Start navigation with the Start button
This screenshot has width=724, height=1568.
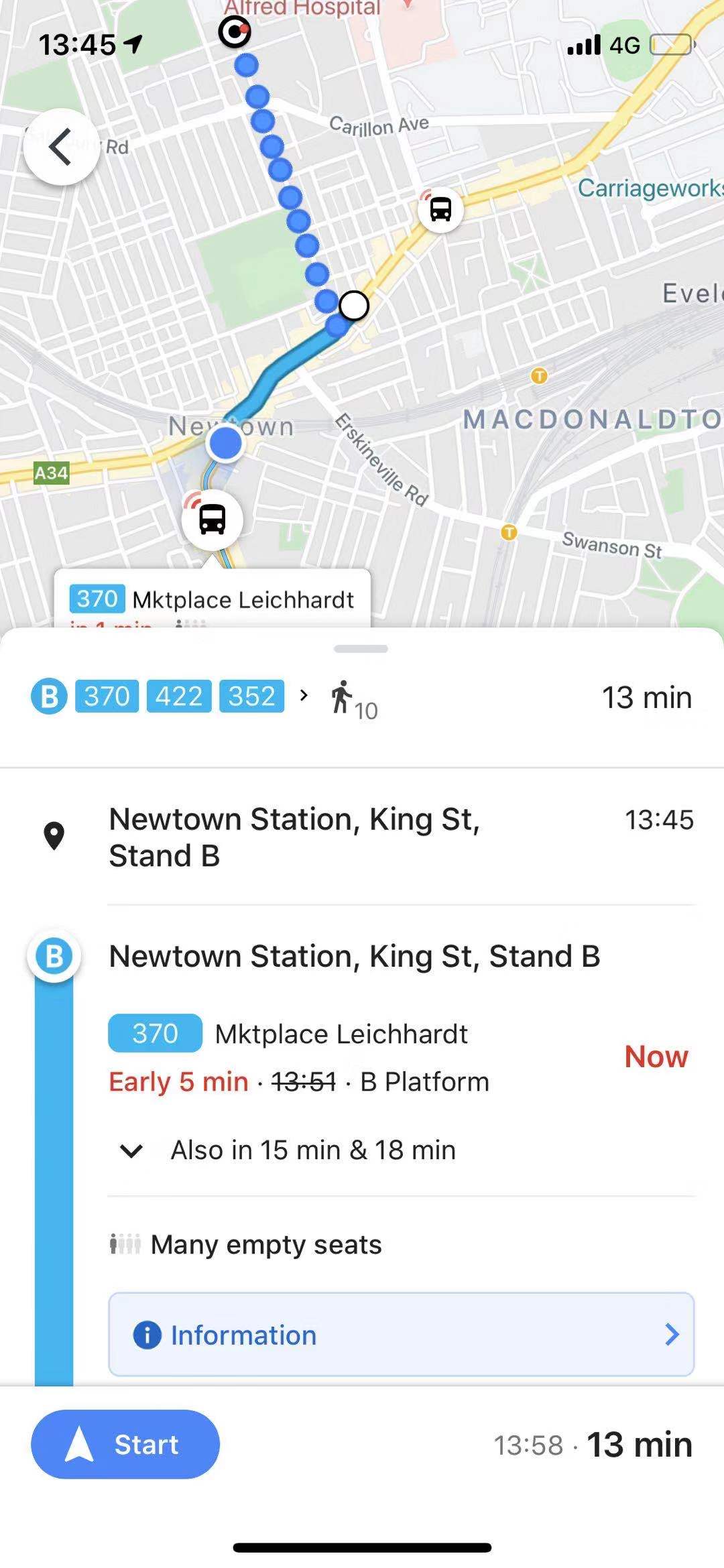pos(125,1445)
